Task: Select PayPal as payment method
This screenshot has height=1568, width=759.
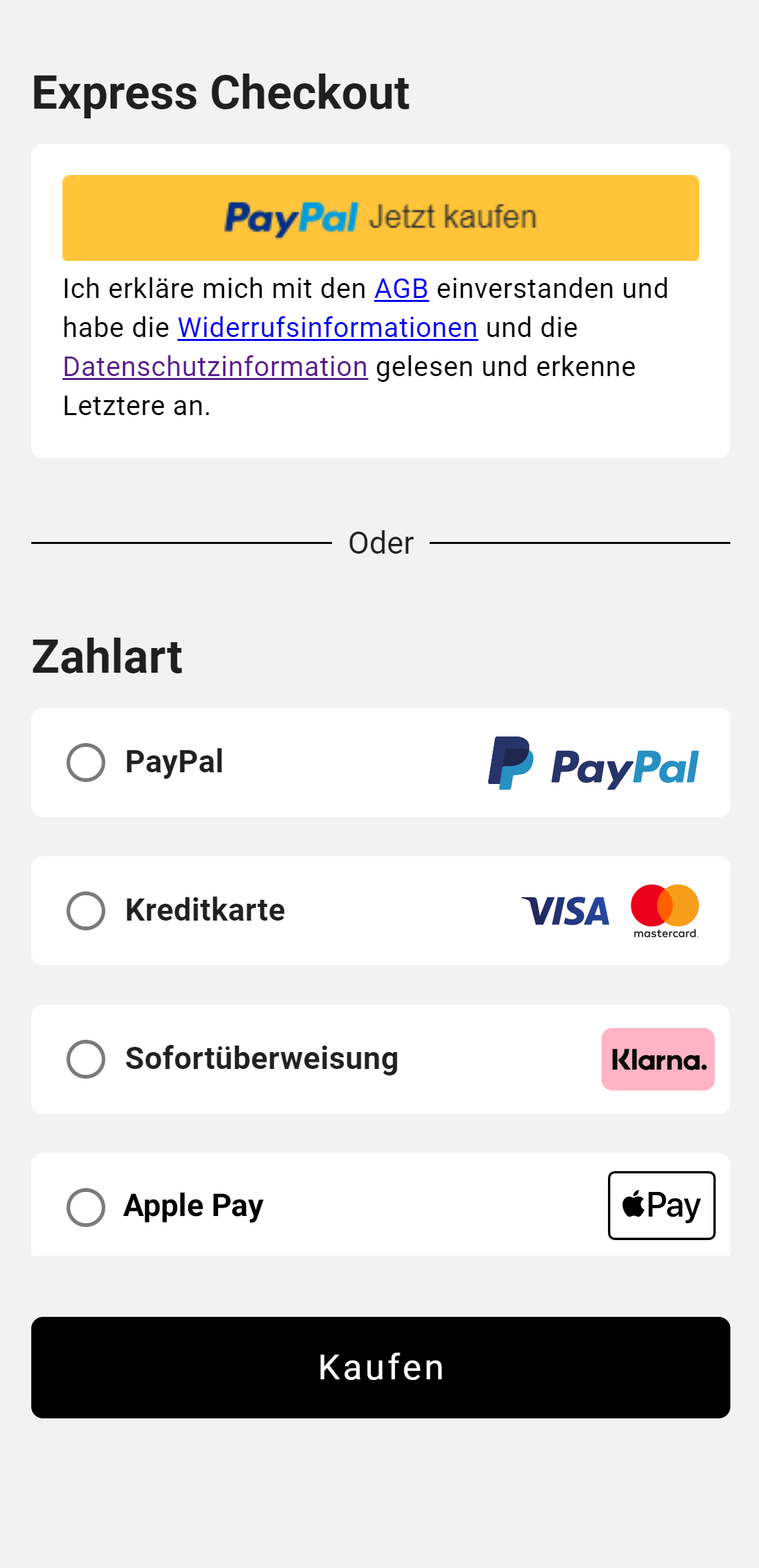Action: pos(86,763)
